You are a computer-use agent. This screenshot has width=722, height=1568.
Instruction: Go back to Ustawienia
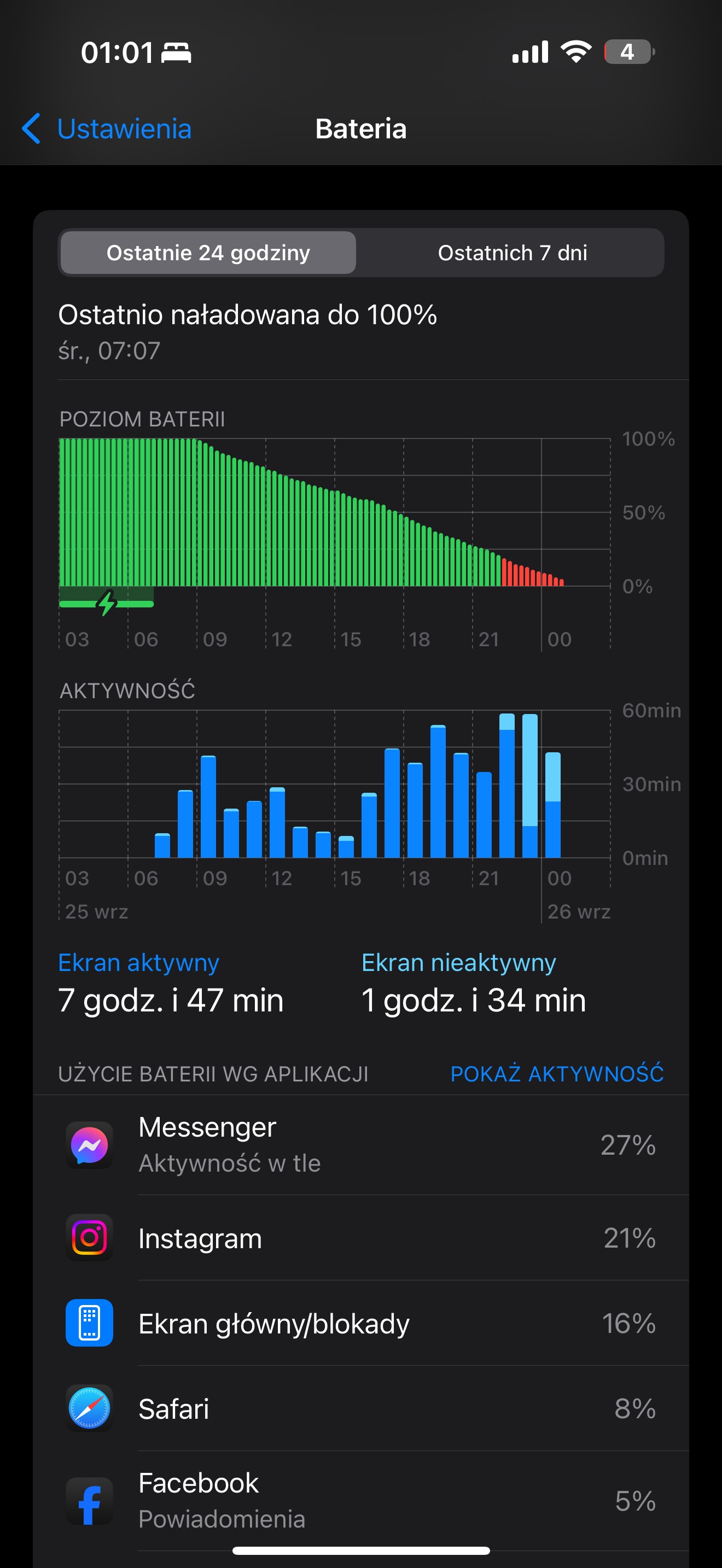tap(107, 128)
